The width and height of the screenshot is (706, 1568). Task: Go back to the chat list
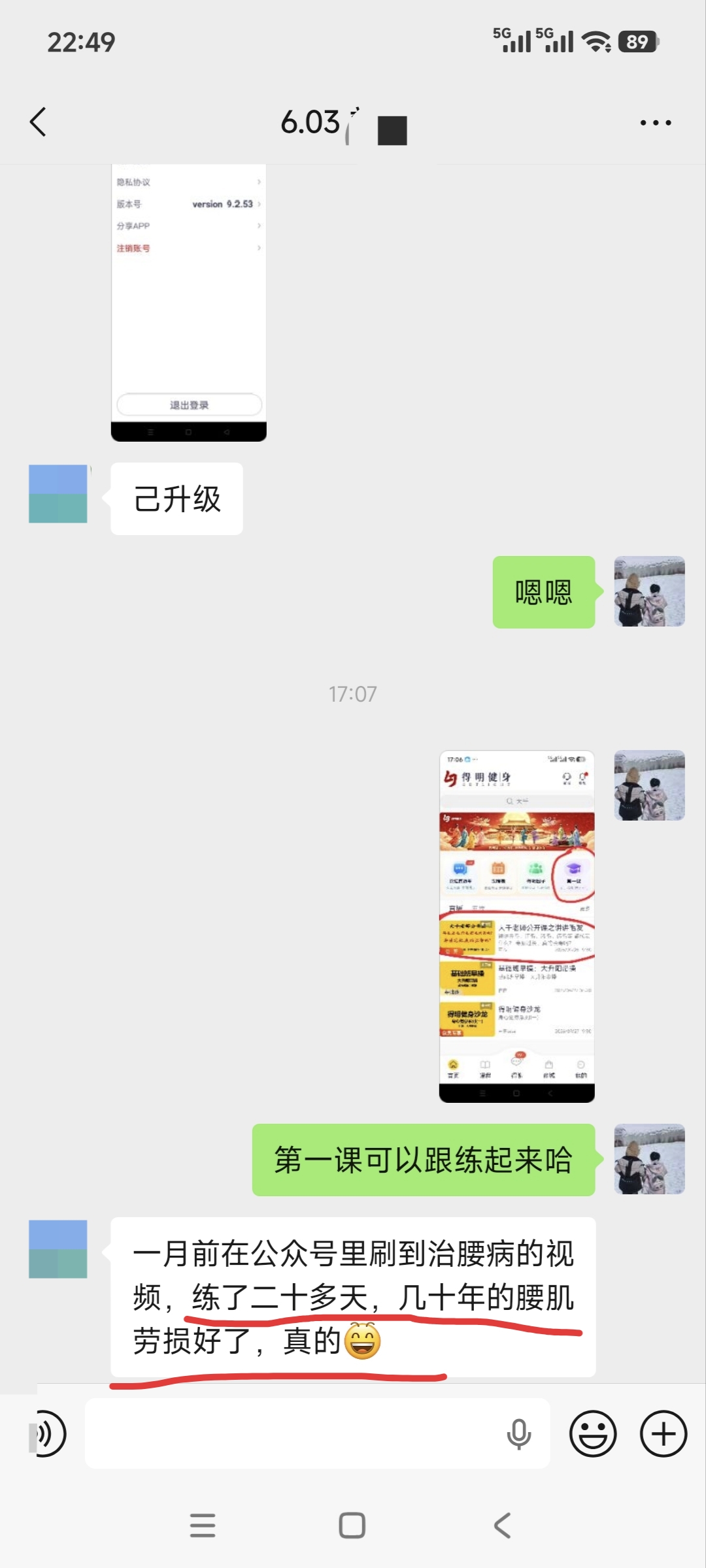(38, 122)
